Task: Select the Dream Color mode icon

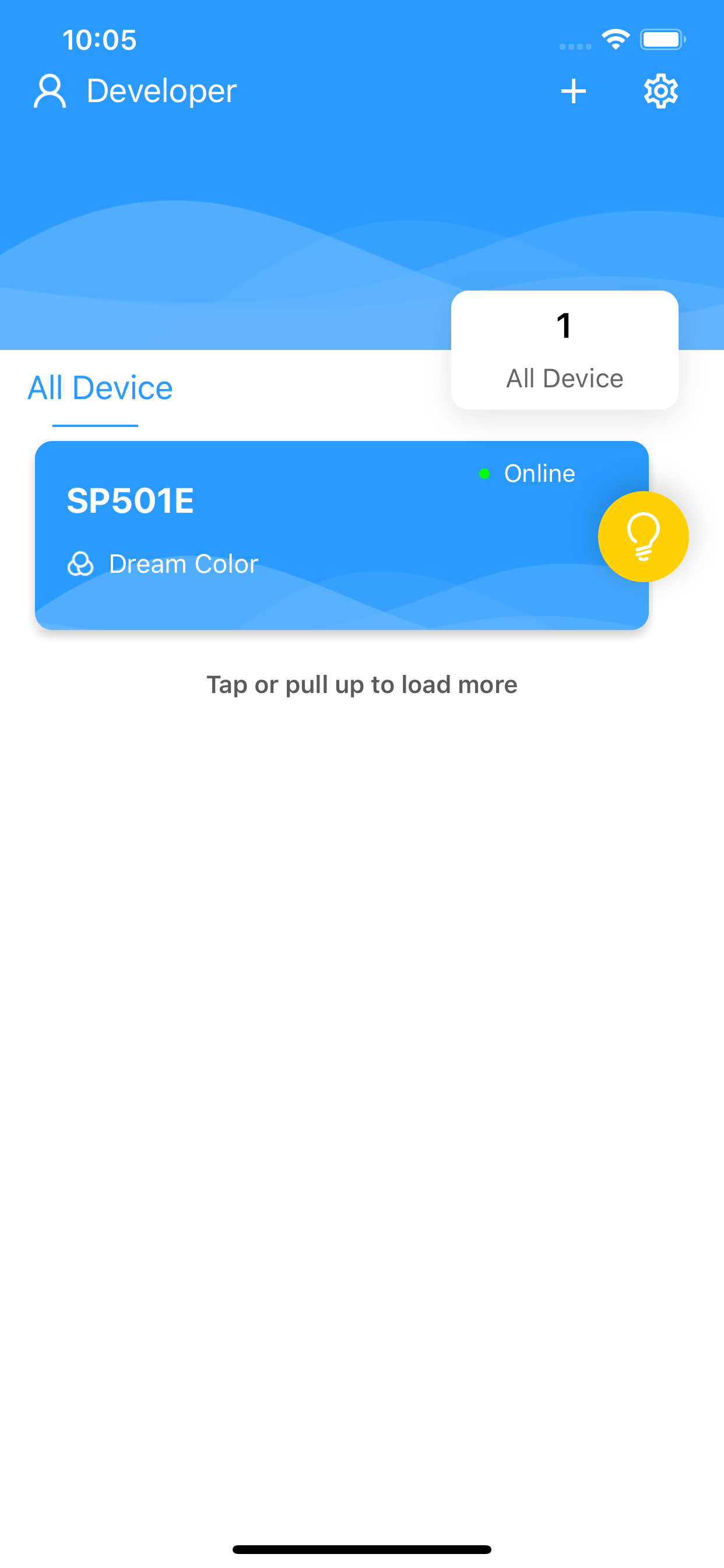Action: pos(82,563)
